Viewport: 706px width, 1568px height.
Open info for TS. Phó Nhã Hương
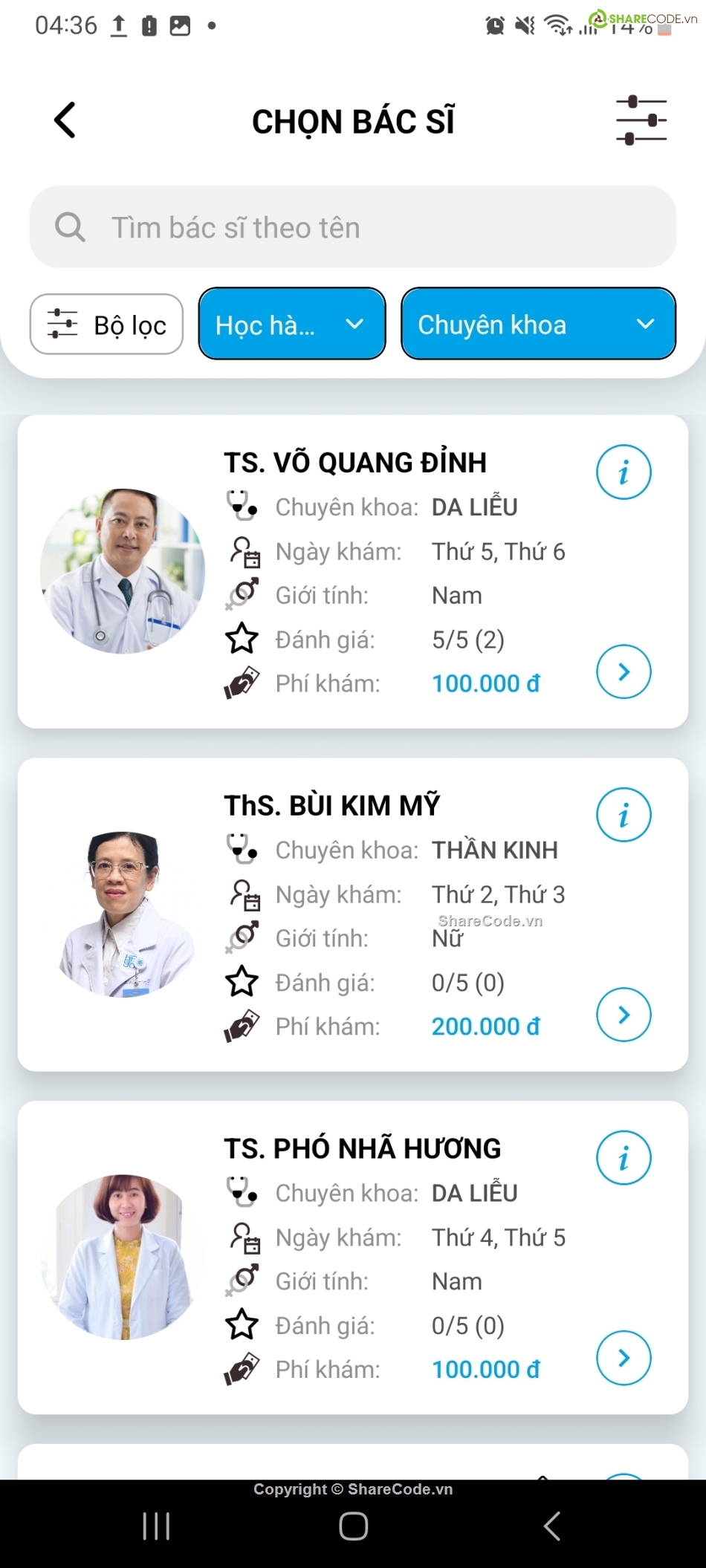point(624,1158)
